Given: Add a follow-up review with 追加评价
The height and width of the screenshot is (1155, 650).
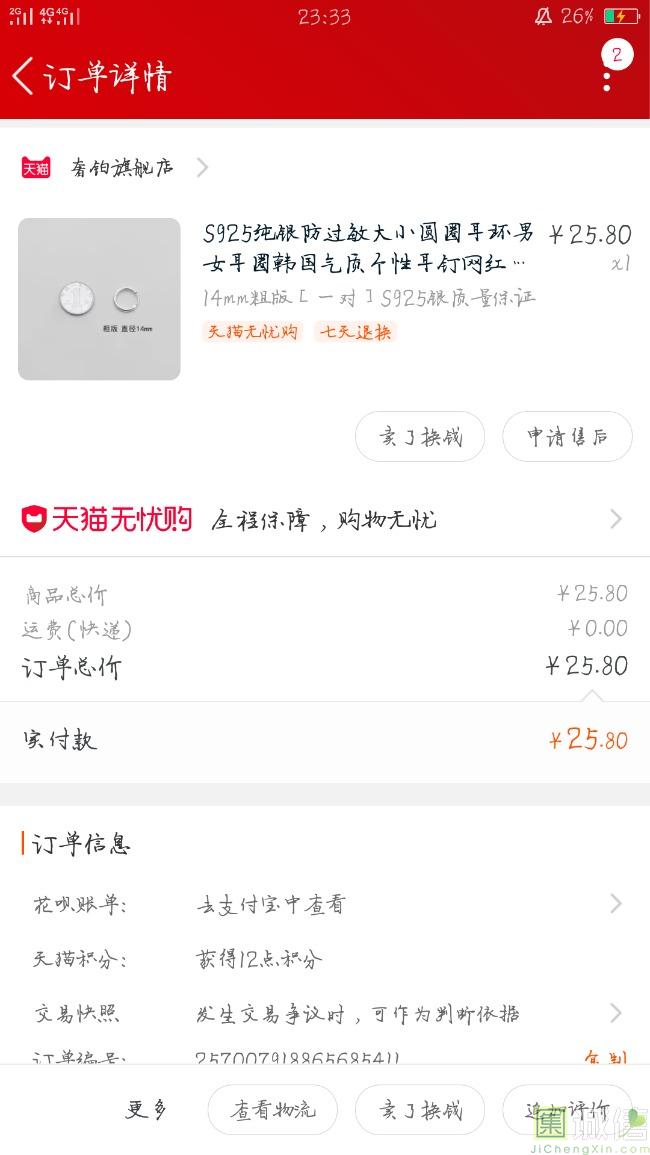Looking at the screenshot, I should pyautogui.click(x=567, y=1110).
